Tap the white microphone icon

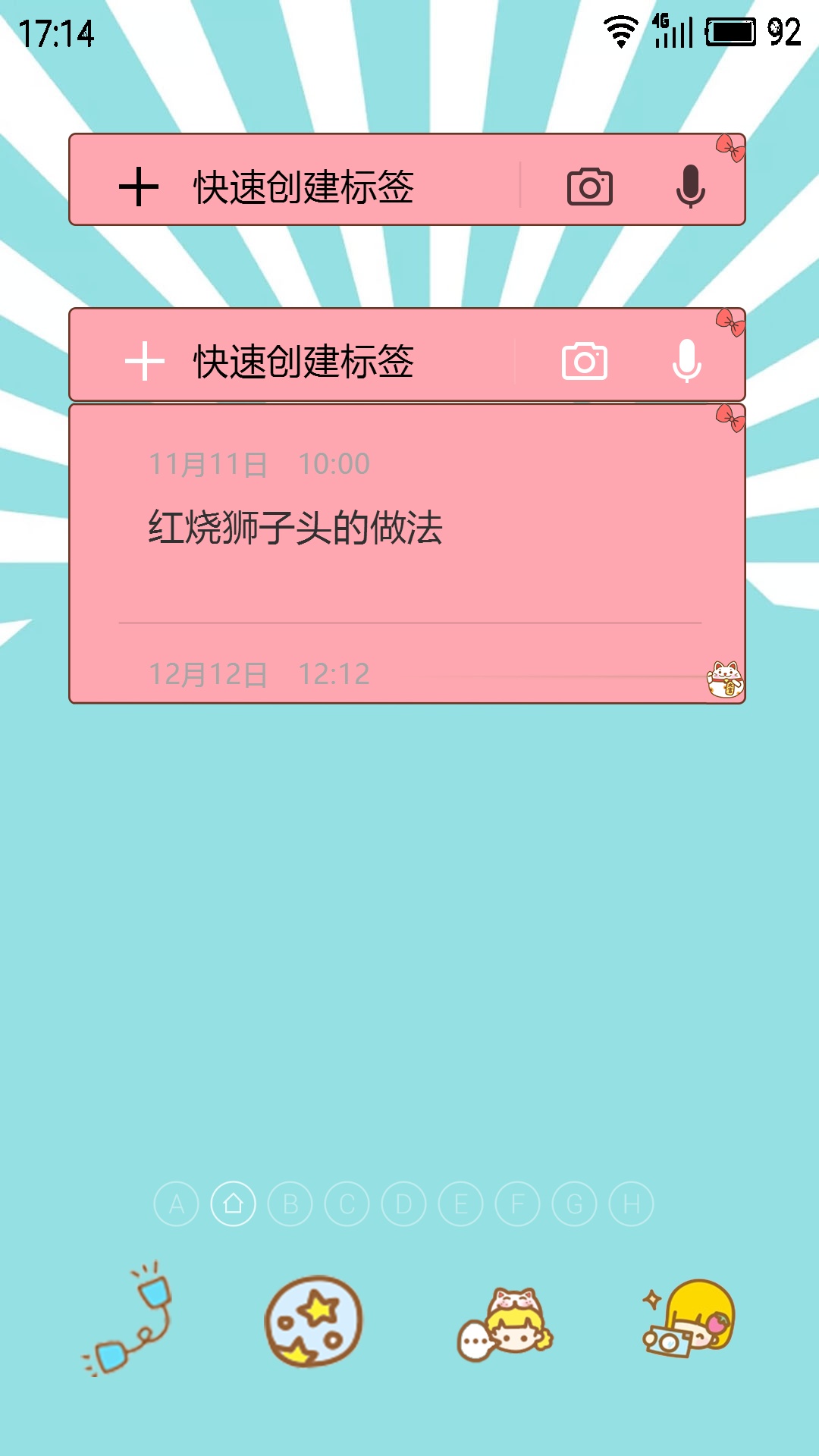(x=686, y=361)
